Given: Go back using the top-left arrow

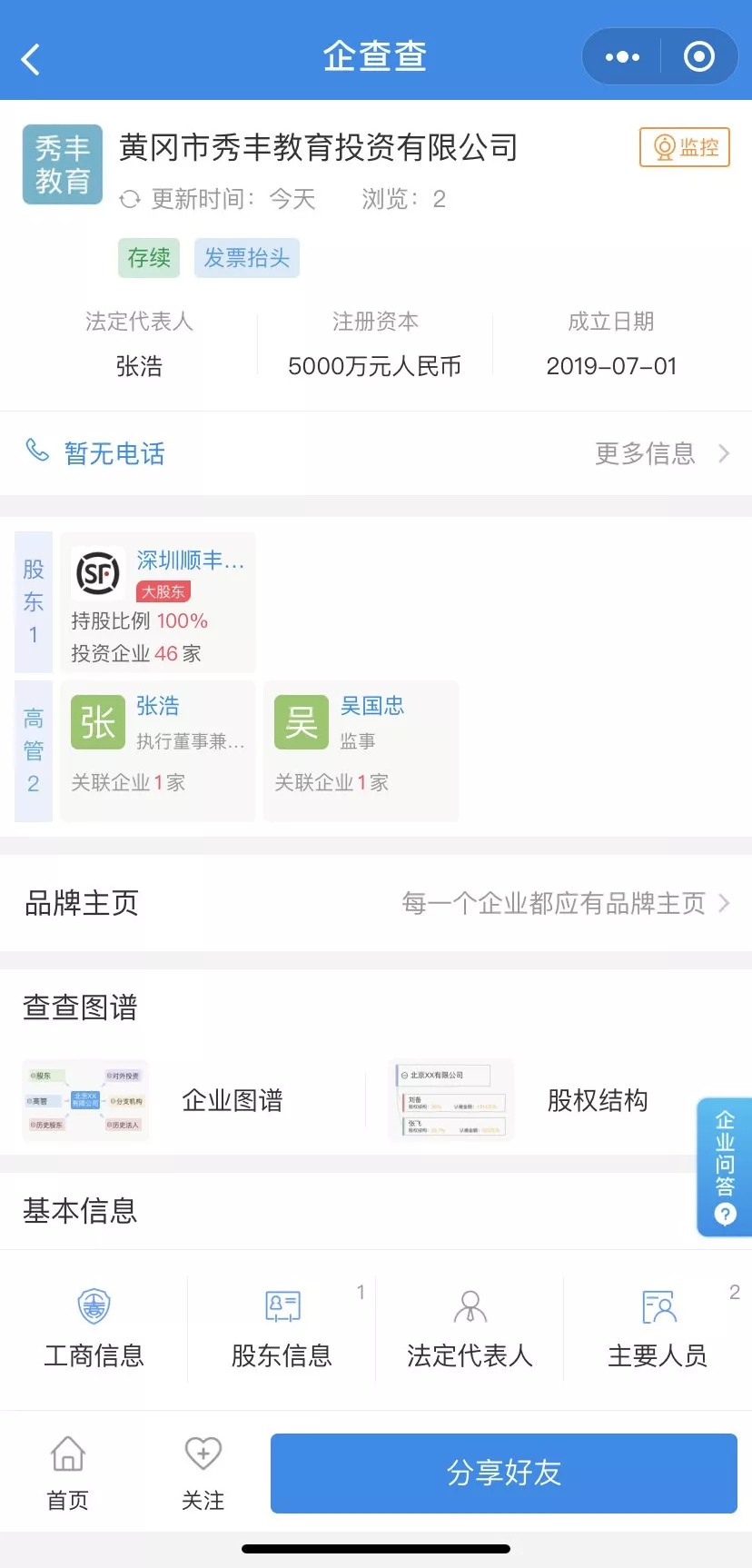Looking at the screenshot, I should pos(31,59).
